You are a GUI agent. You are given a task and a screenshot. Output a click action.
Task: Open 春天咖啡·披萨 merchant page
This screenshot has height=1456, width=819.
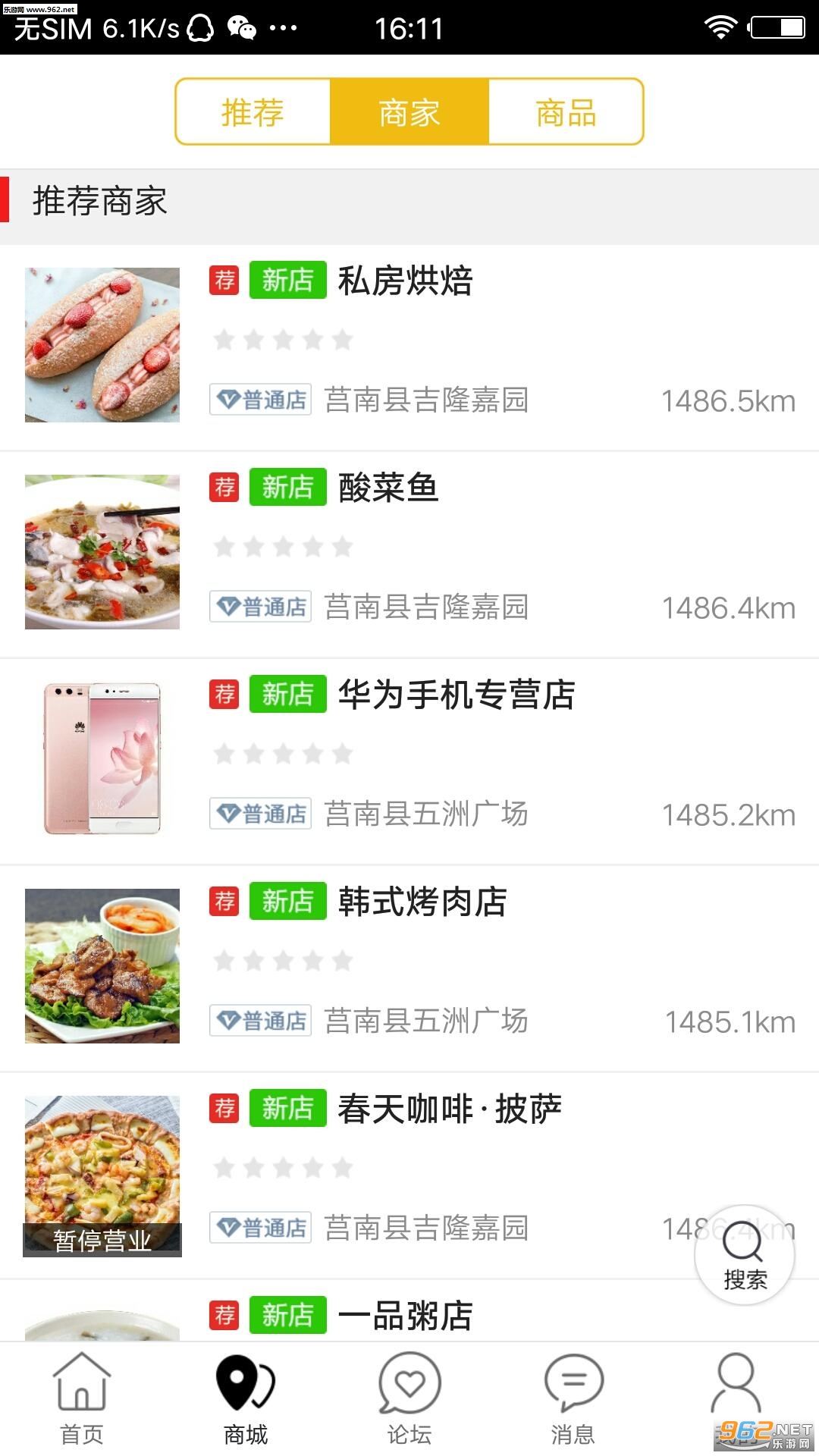point(449,1109)
